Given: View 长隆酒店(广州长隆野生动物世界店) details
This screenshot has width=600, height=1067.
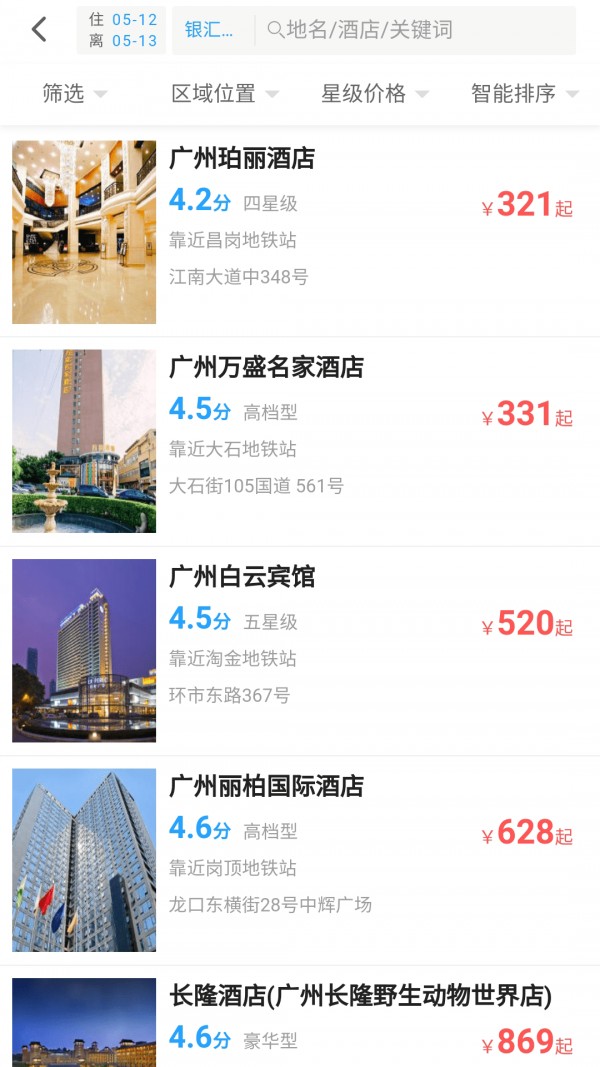Looking at the screenshot, I should (x=300, y=1020).
